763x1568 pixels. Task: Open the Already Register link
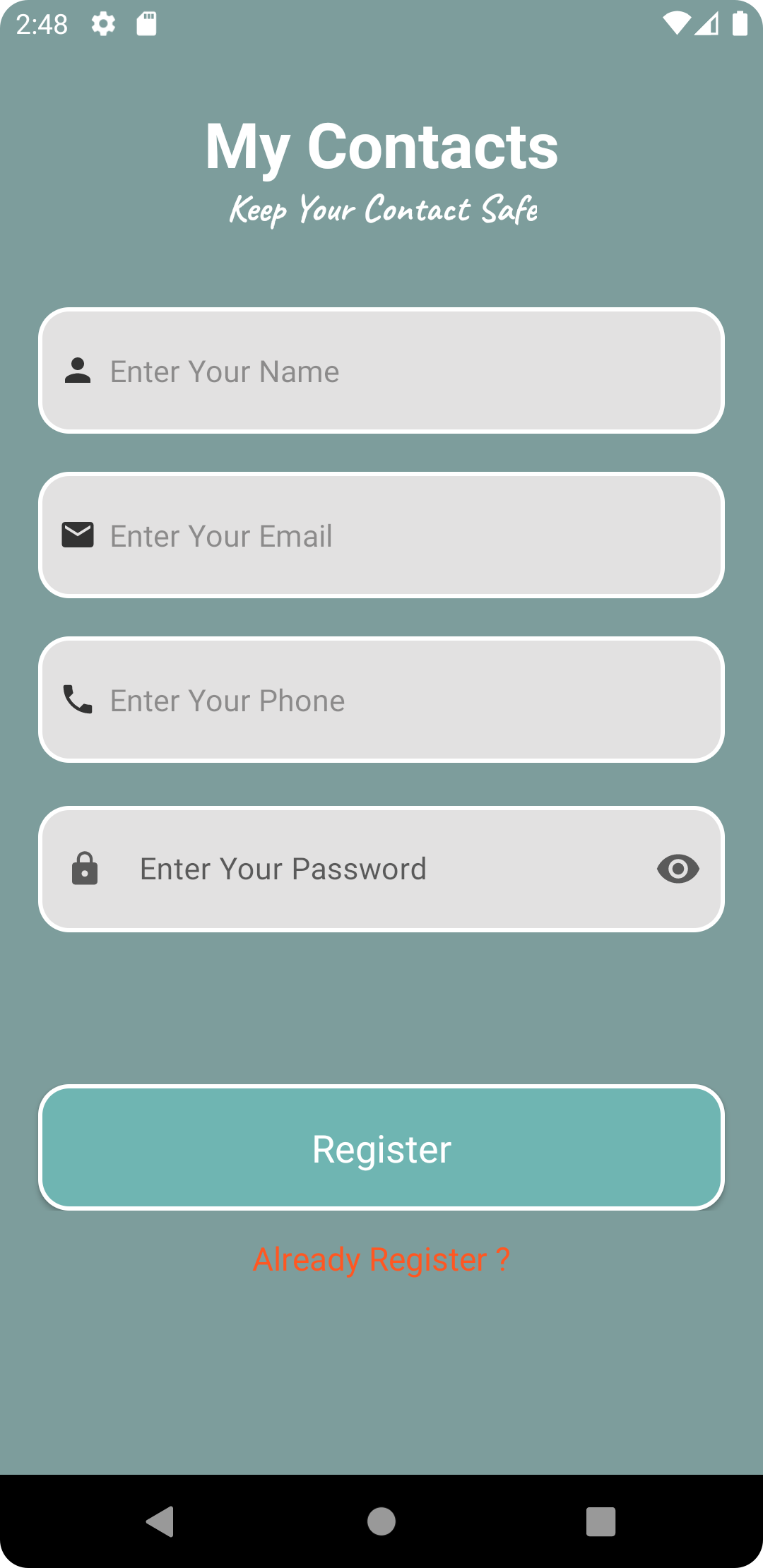381,1259
